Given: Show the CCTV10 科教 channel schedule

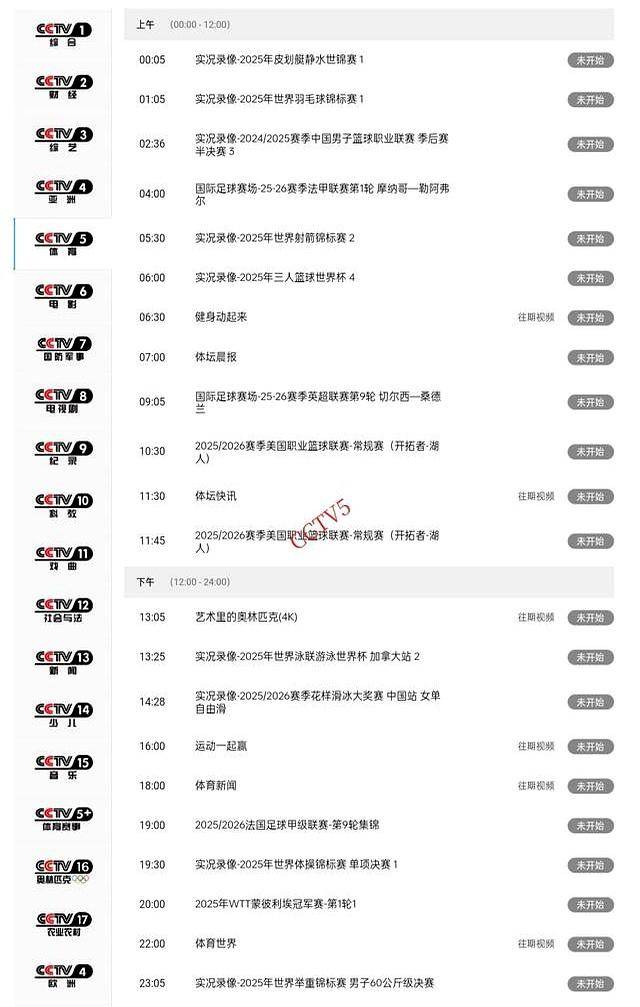Looking at the screenshot, I should 64,505.
